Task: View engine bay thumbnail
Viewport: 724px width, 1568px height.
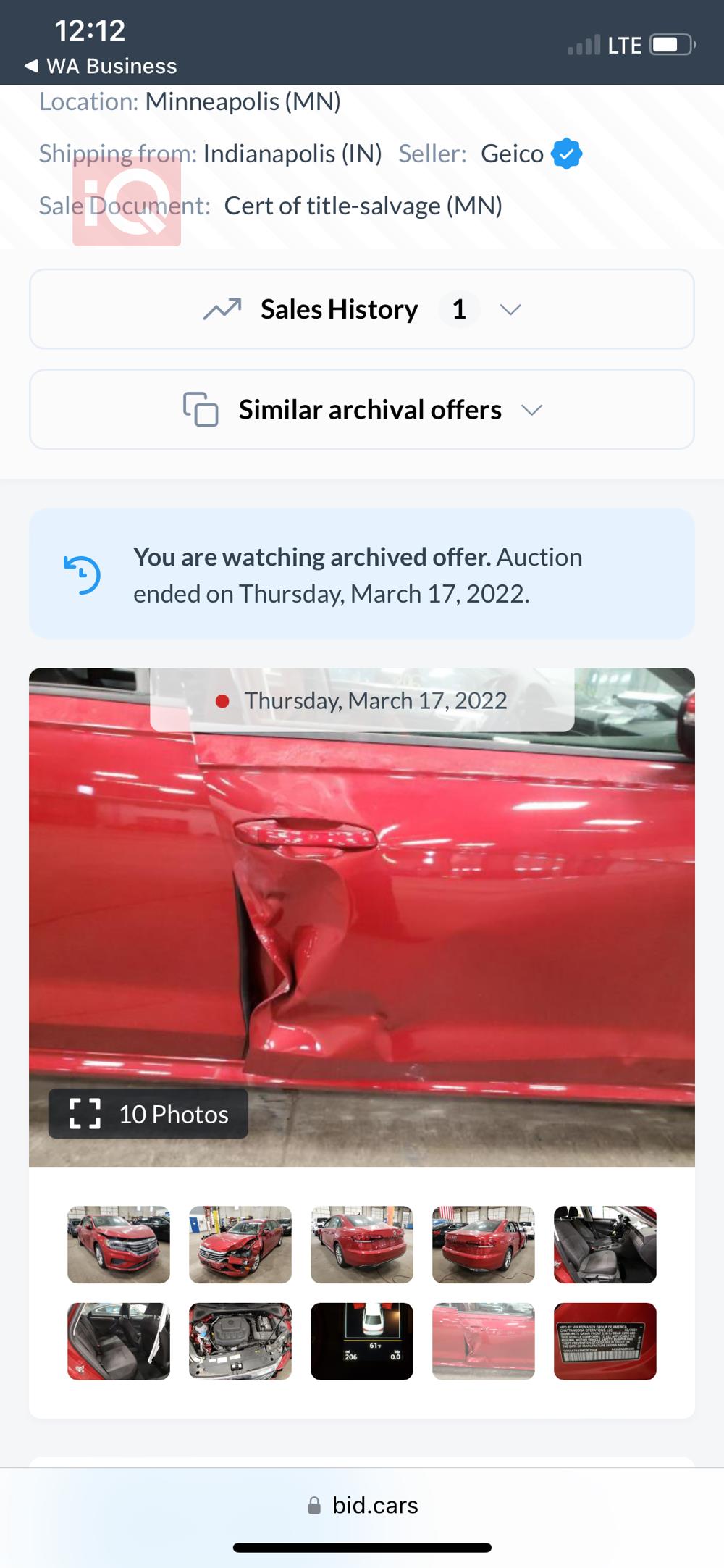Action: 240,1341
